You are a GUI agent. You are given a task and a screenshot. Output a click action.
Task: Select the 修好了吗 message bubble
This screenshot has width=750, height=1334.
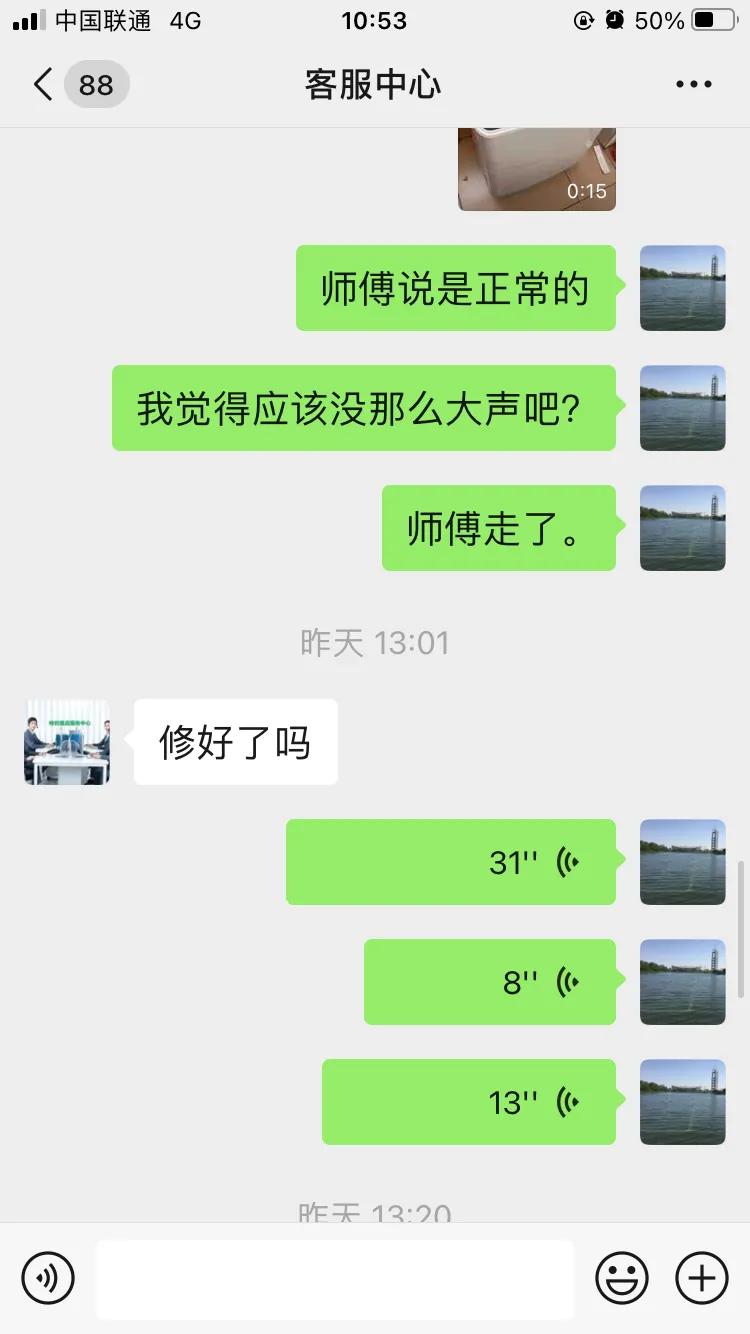(x=236, y=741)
